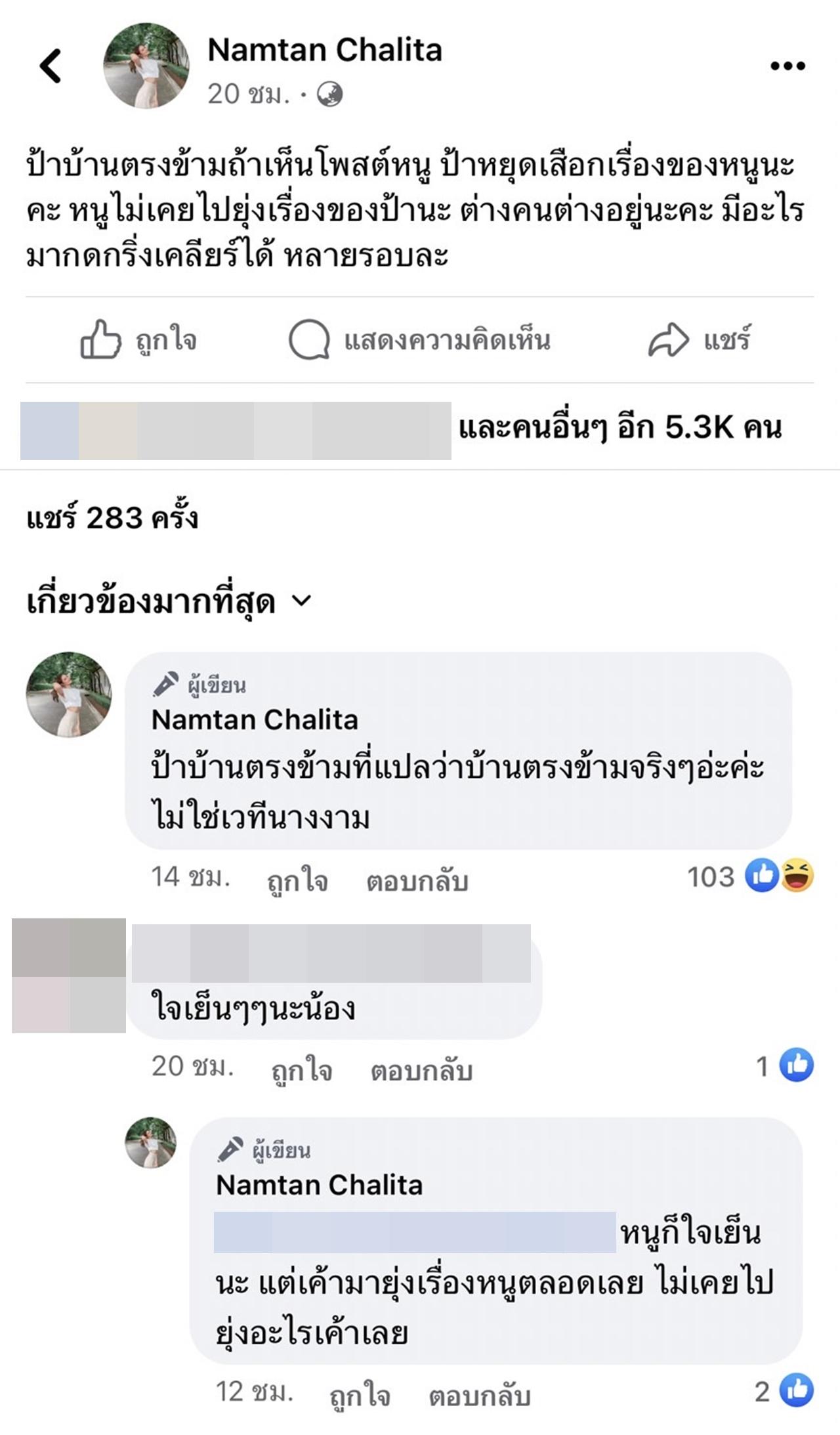Reply to the ใจเย็นๆๆนะน้อง comment
Viewport: 840px width, 1435px height.
(421, 1070)
